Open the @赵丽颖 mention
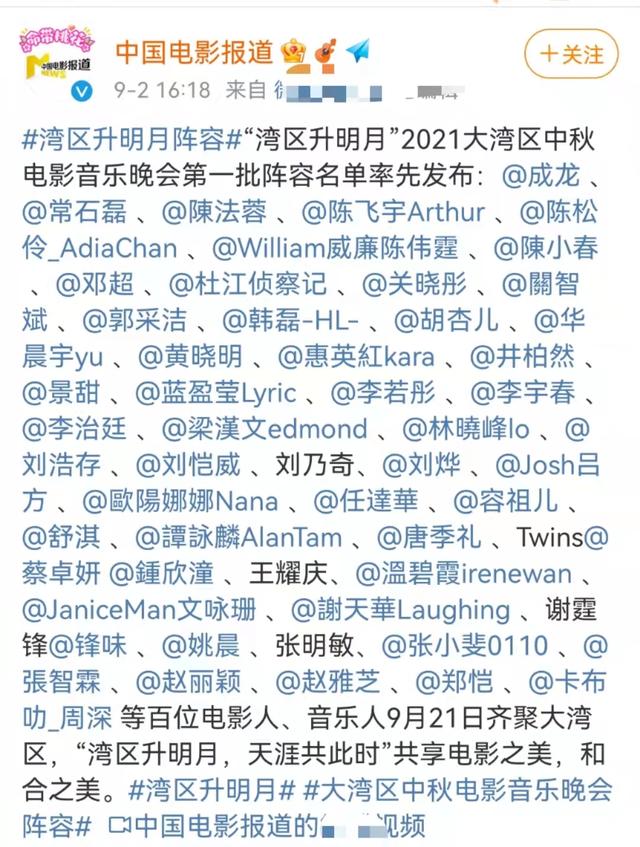Image resolution: width=640 pixels, height=847 pixels. [192, 681]
